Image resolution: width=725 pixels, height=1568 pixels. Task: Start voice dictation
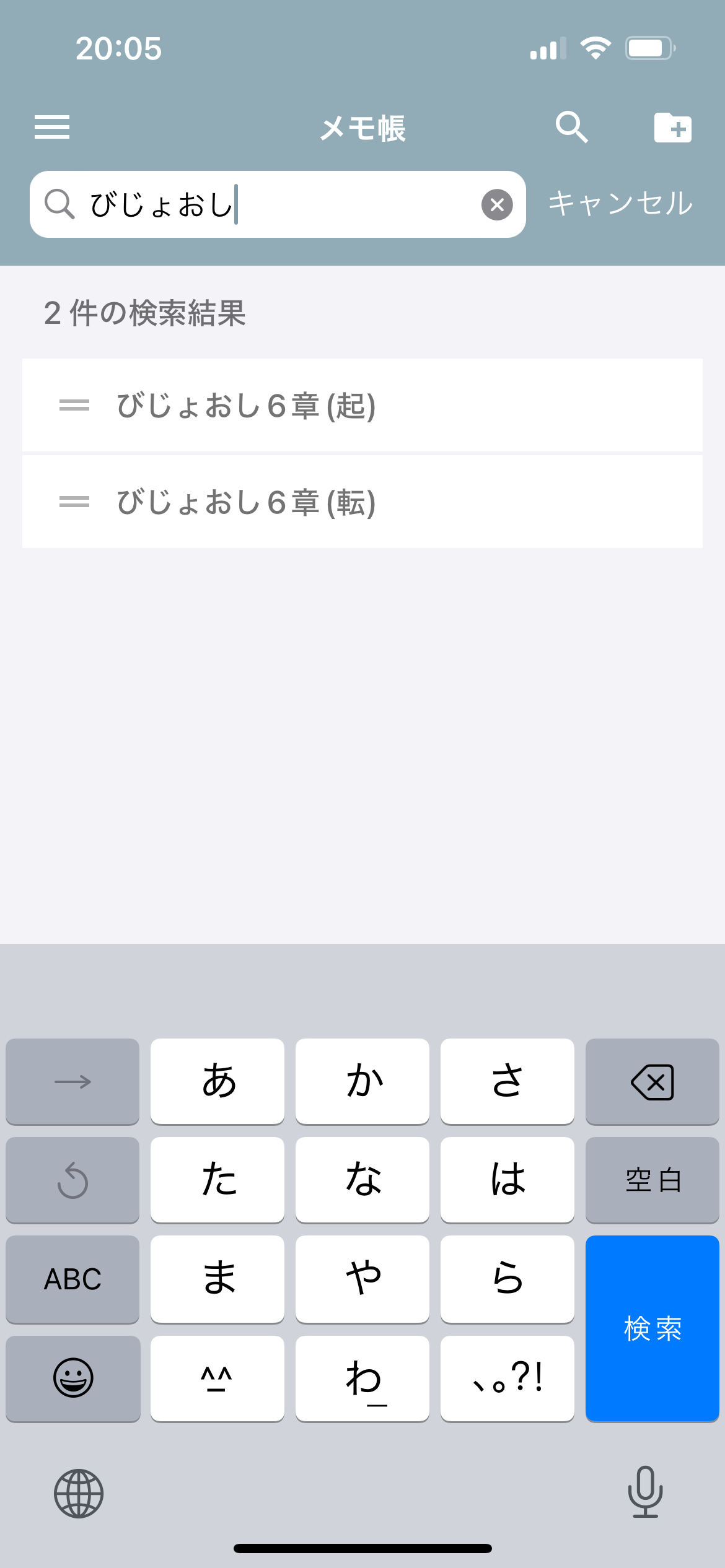click(645, 1492)
